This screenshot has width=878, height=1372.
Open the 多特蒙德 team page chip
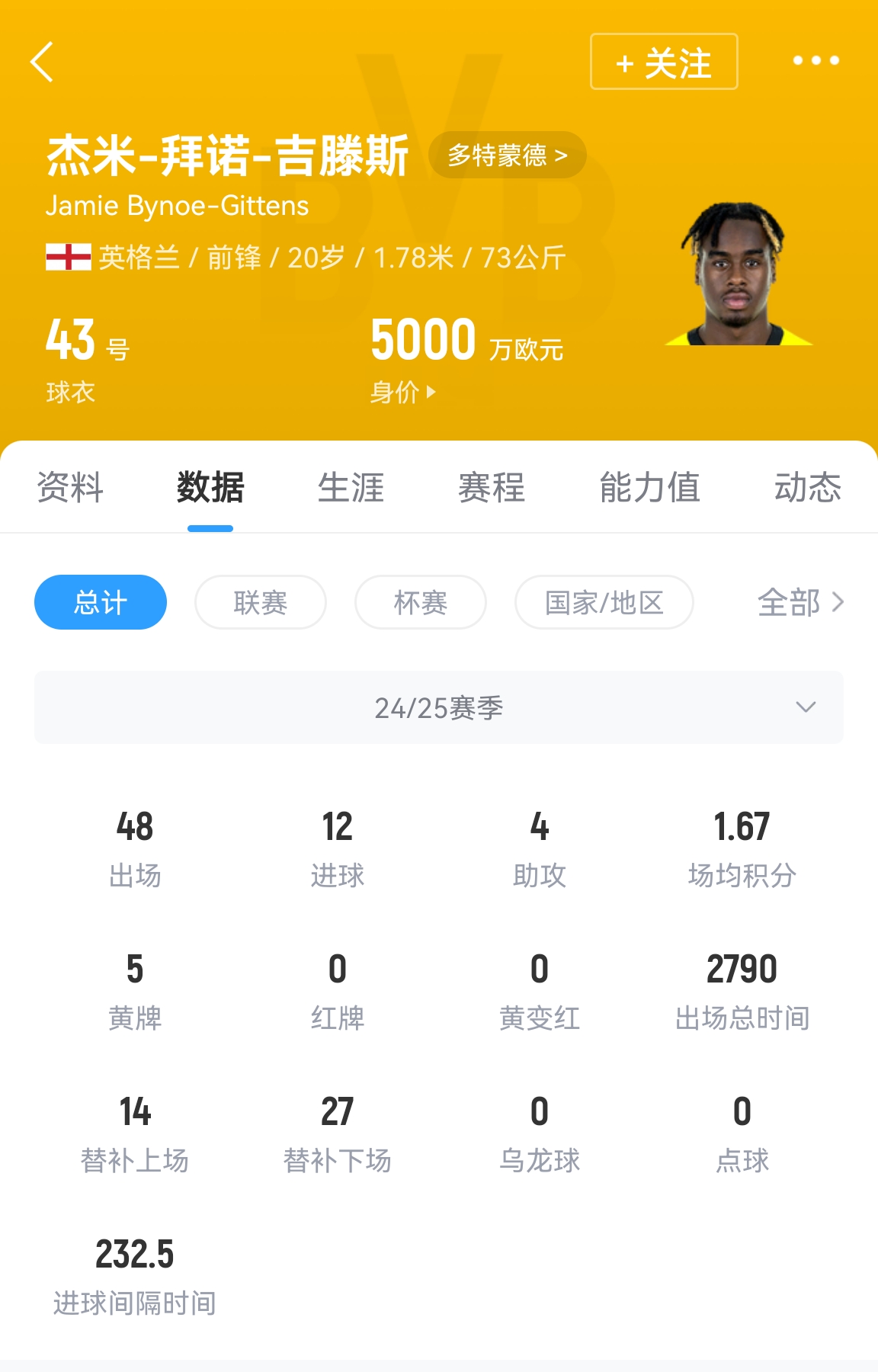(508, 155)
